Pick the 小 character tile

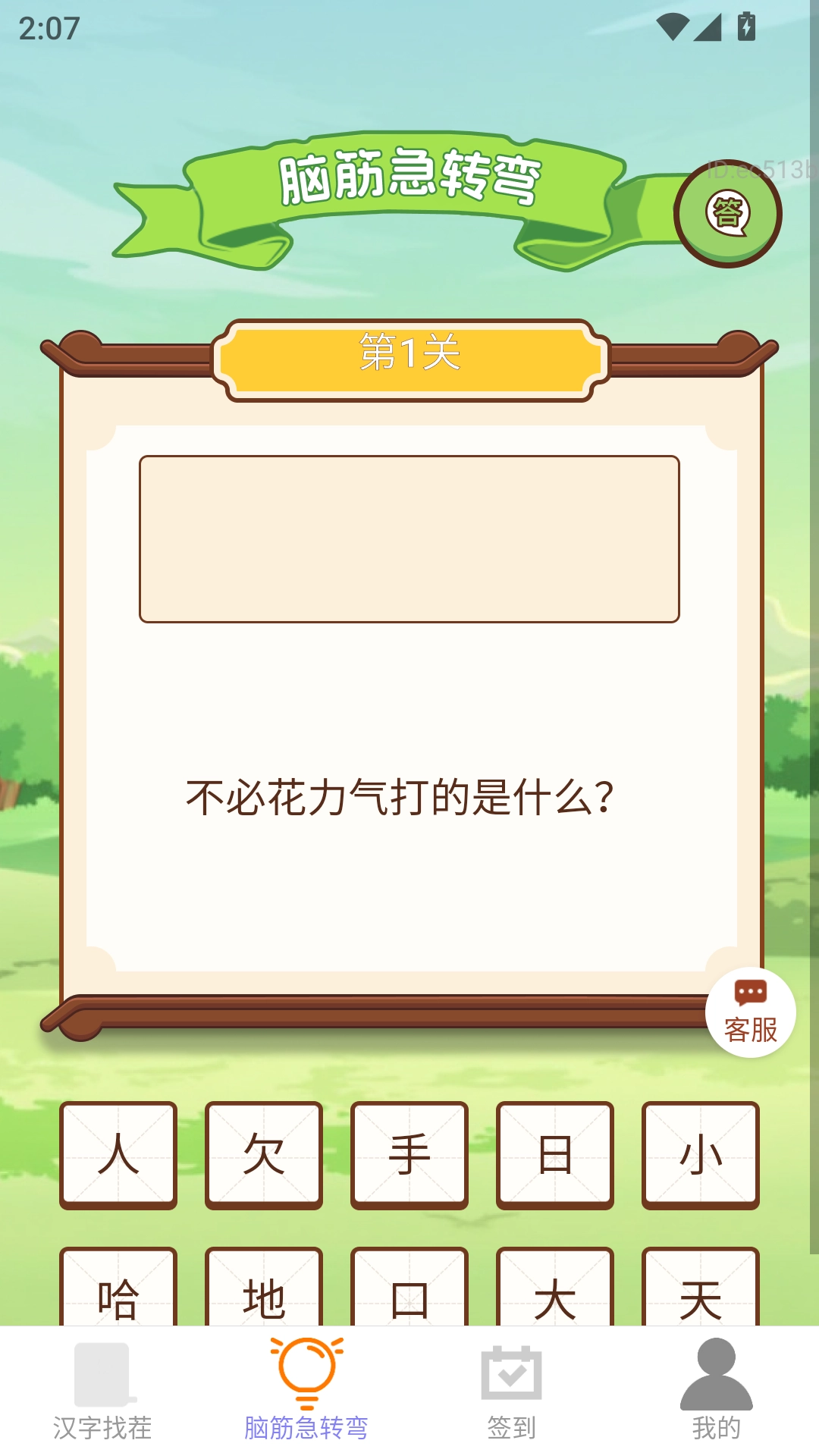(701, 1156)
